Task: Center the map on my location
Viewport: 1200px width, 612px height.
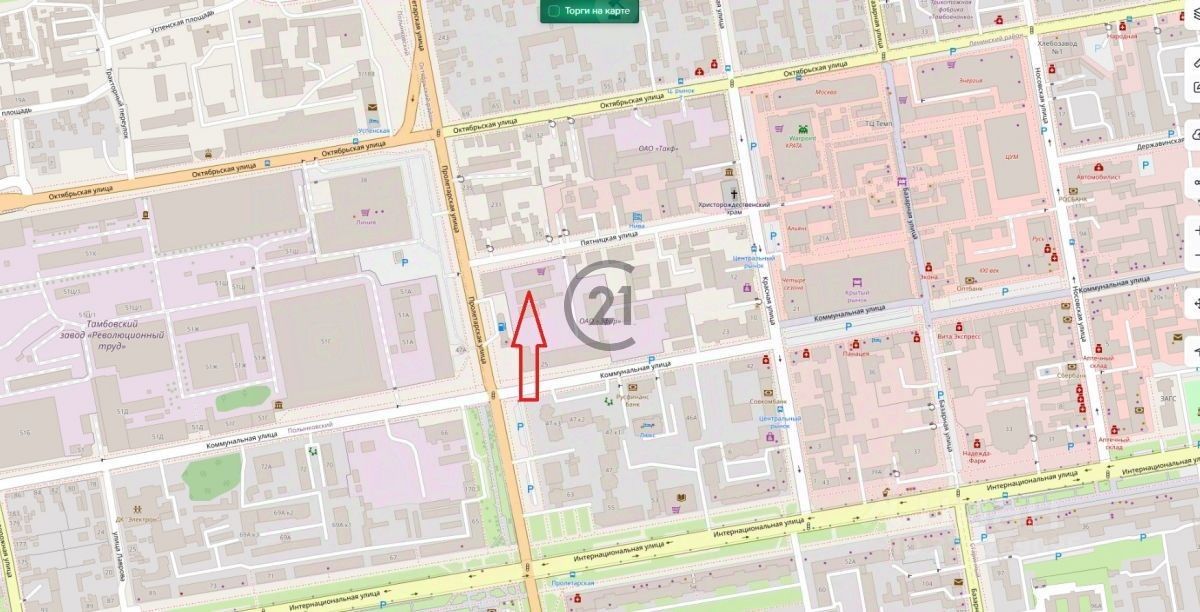Action: coord(1196,351)
